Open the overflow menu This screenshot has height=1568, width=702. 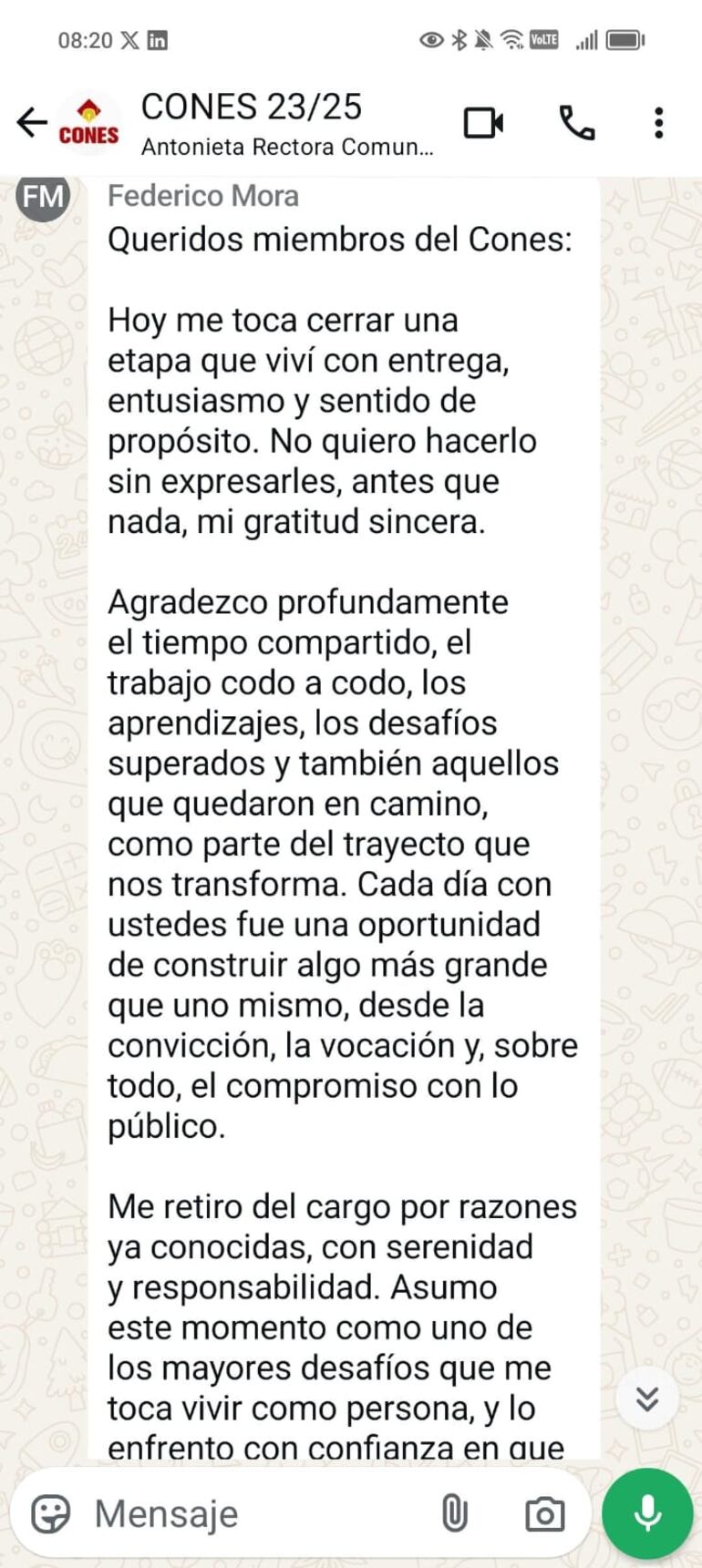658,123
